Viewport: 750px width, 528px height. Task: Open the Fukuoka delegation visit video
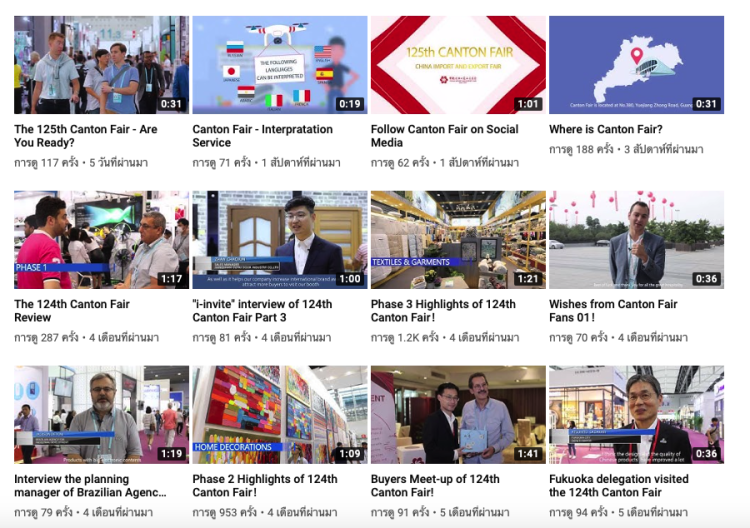point(636,414)
